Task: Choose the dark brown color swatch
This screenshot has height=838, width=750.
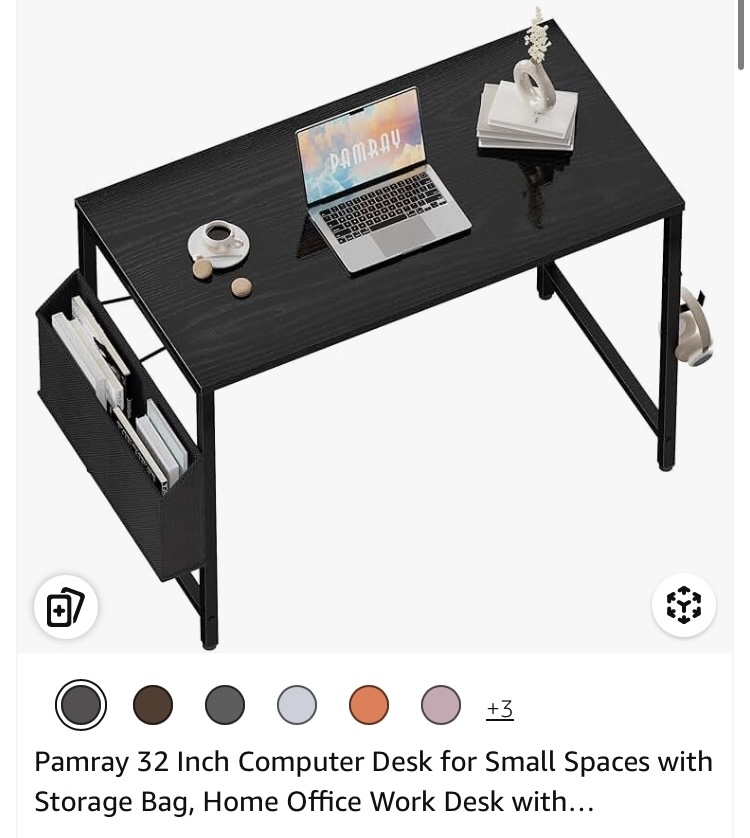Action: tap(153, 706)
